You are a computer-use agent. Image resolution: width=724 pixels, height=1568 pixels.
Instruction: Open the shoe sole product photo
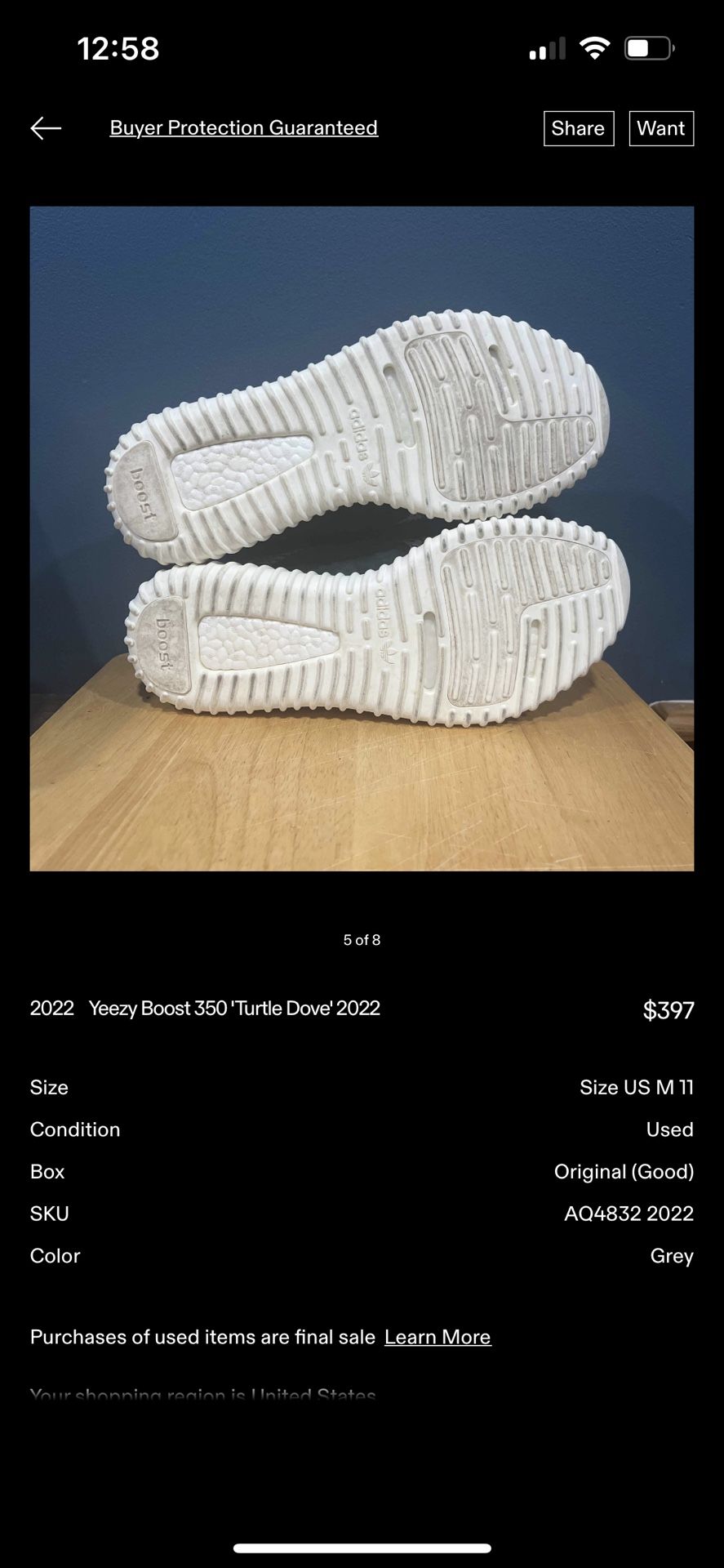(362, 538)
